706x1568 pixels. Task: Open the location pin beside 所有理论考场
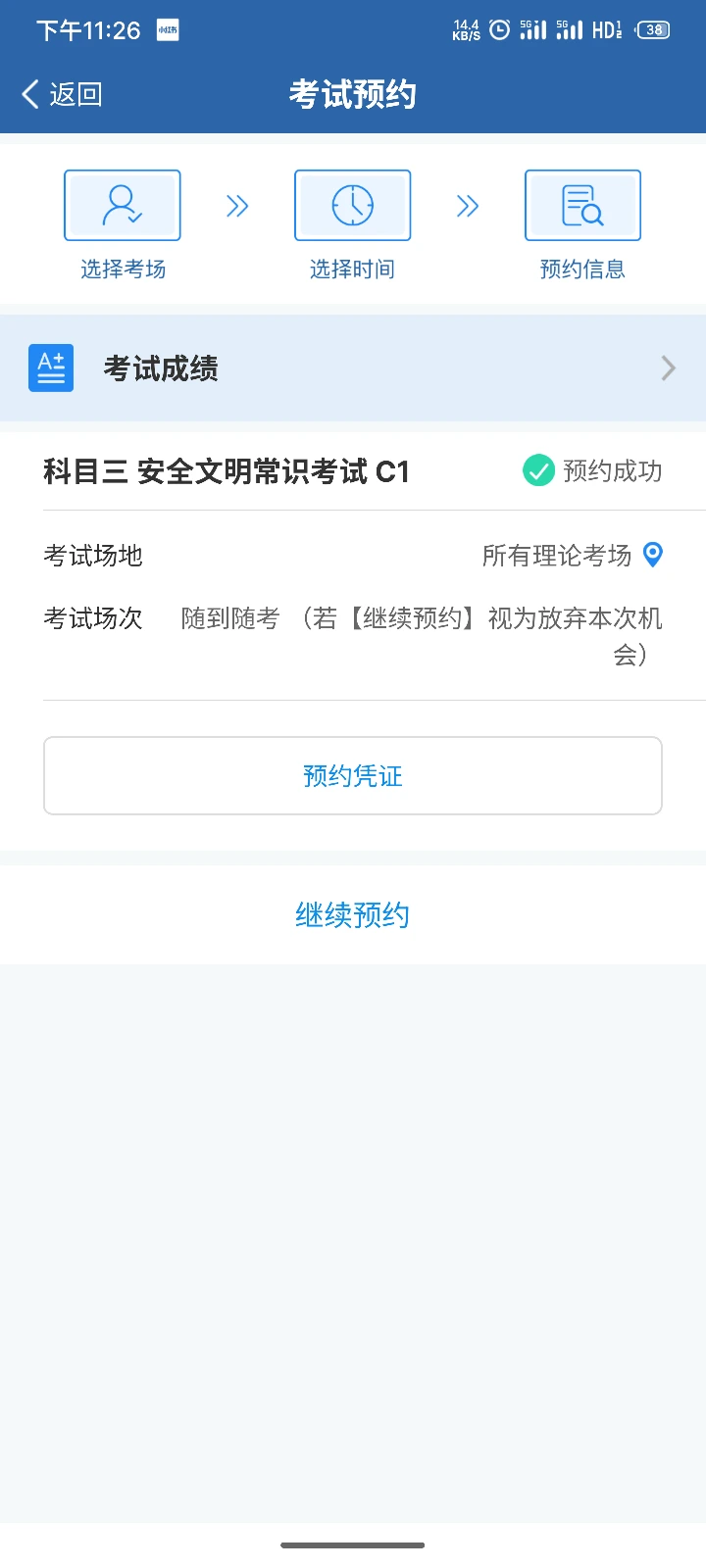[x=653, y=555]
